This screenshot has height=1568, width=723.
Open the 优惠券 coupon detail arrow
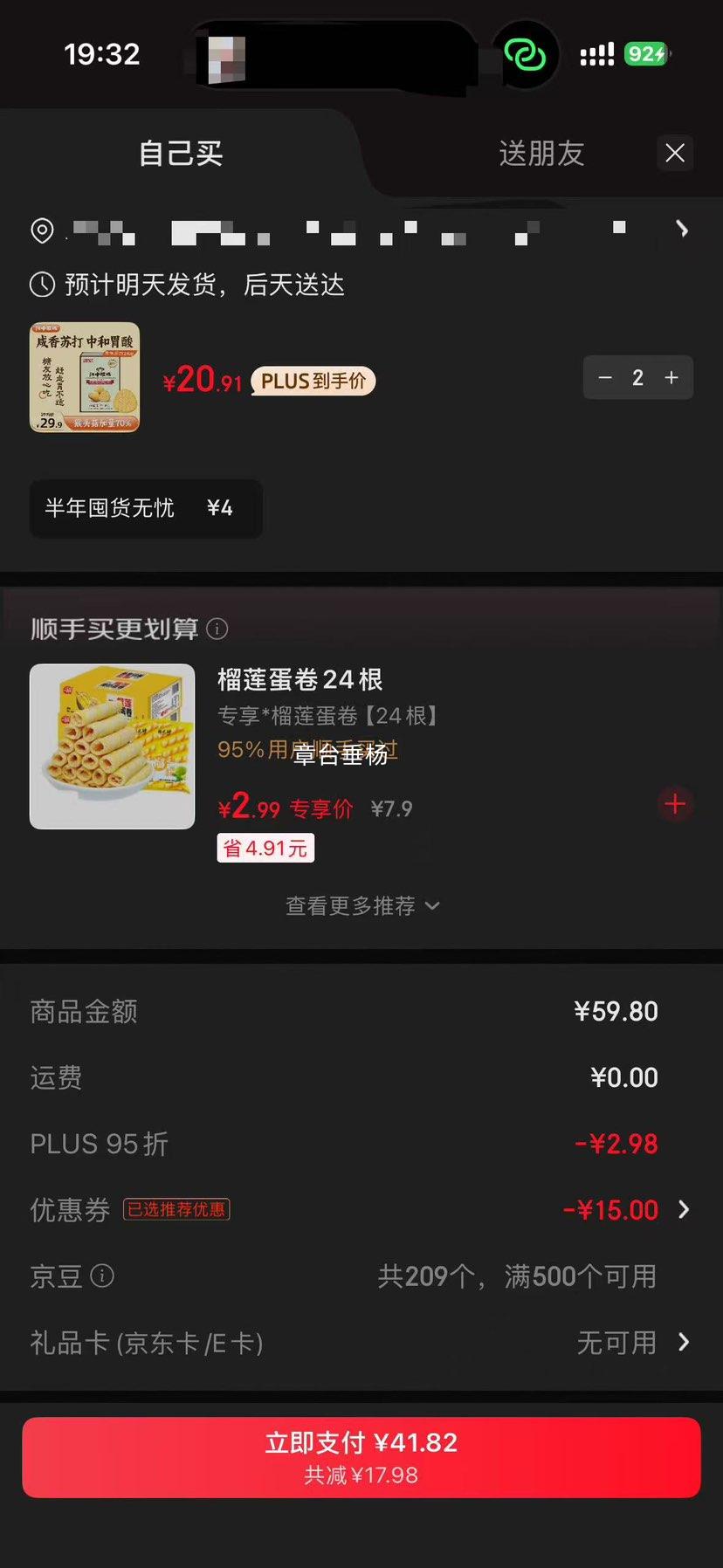(x=684, y=1210)
